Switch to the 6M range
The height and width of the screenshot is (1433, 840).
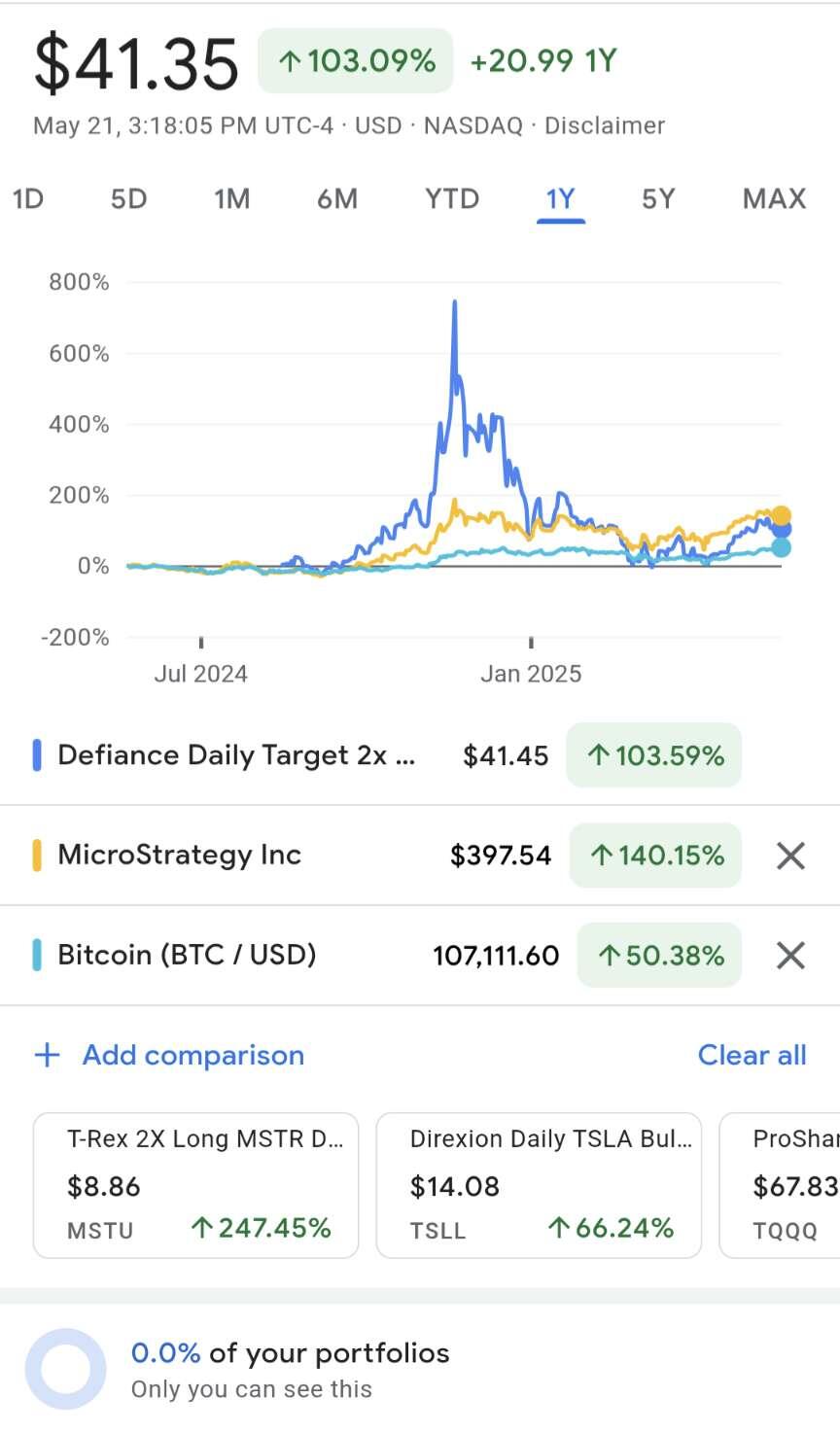coord(337,198)
